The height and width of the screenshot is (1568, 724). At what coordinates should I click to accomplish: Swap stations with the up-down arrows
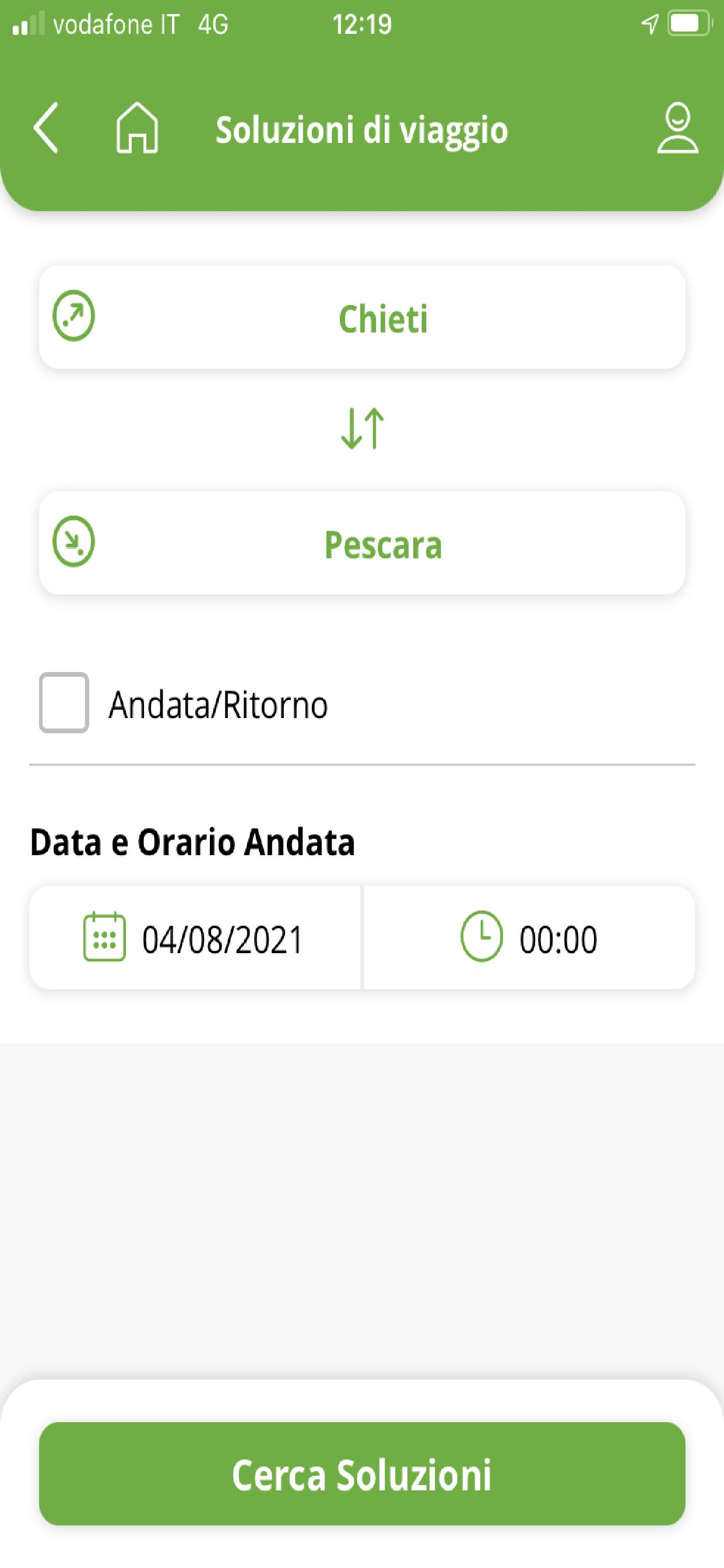[361, 430]
